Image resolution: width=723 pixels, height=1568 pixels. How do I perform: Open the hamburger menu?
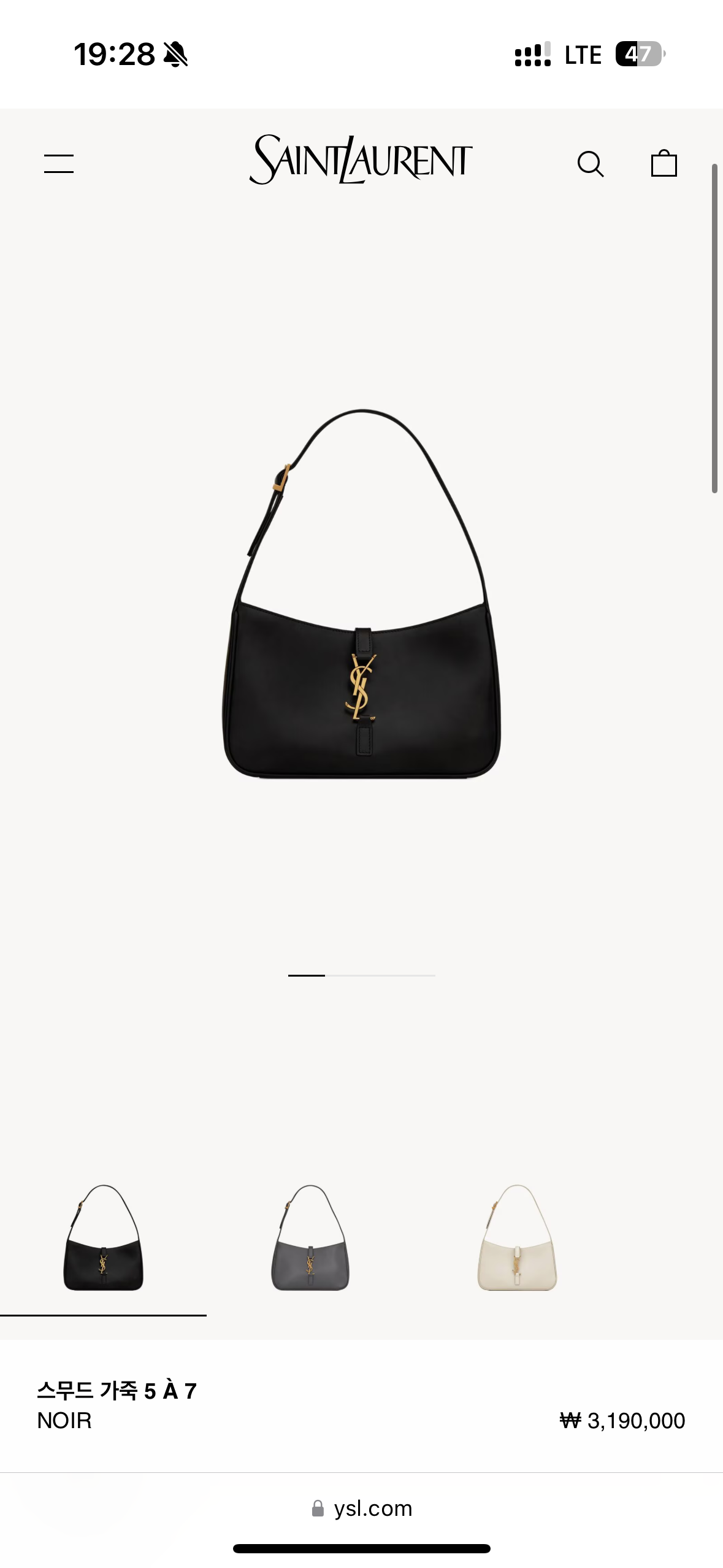click(59, 164)
